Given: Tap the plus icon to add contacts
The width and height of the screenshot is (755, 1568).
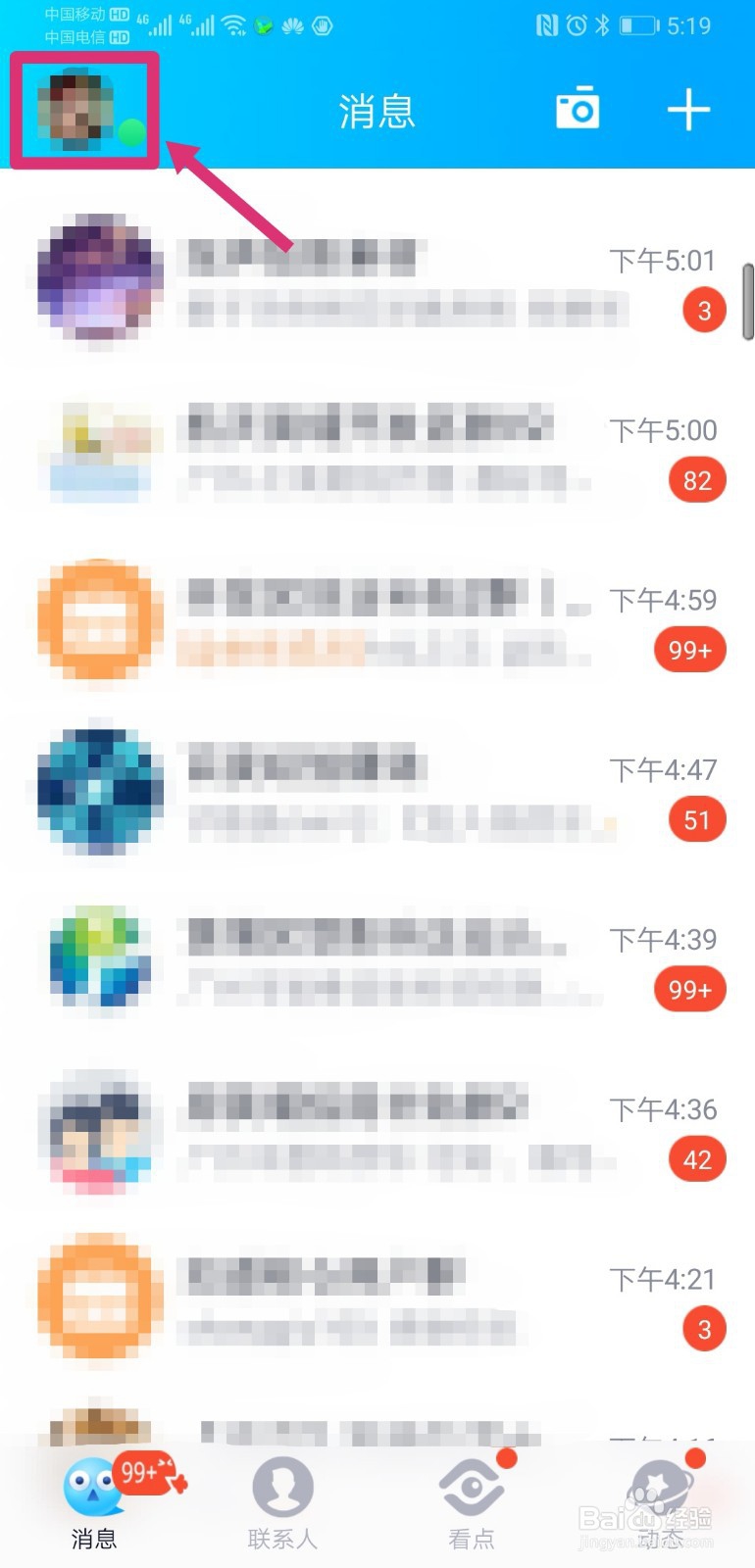Looking at the screenshot, I should coord(689,110).
